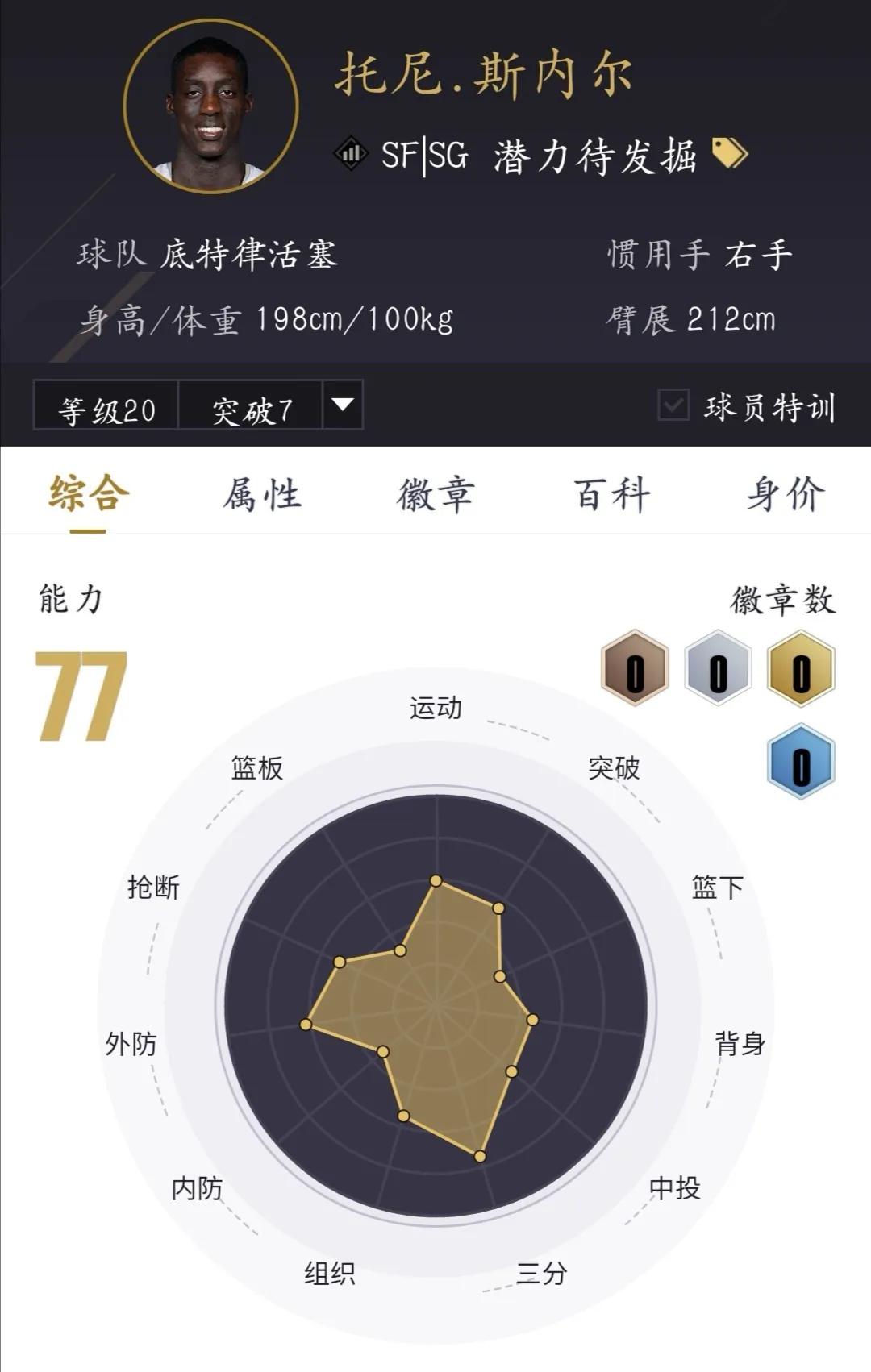
Task: Open the player portrait of 托尼.斯内尔
Action: click(211, 109)
